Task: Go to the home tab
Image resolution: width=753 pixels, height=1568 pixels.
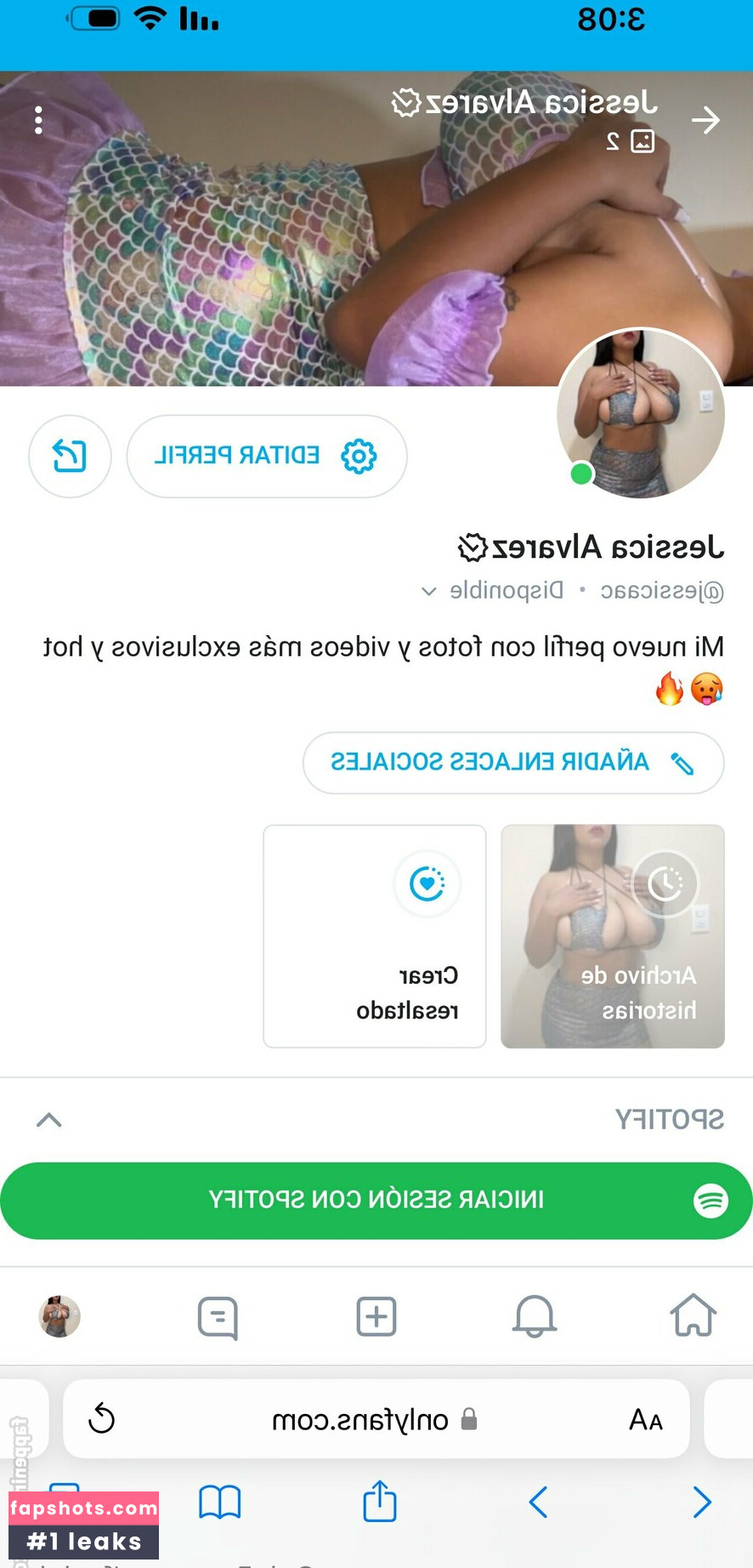Action: pos(694,1316)
